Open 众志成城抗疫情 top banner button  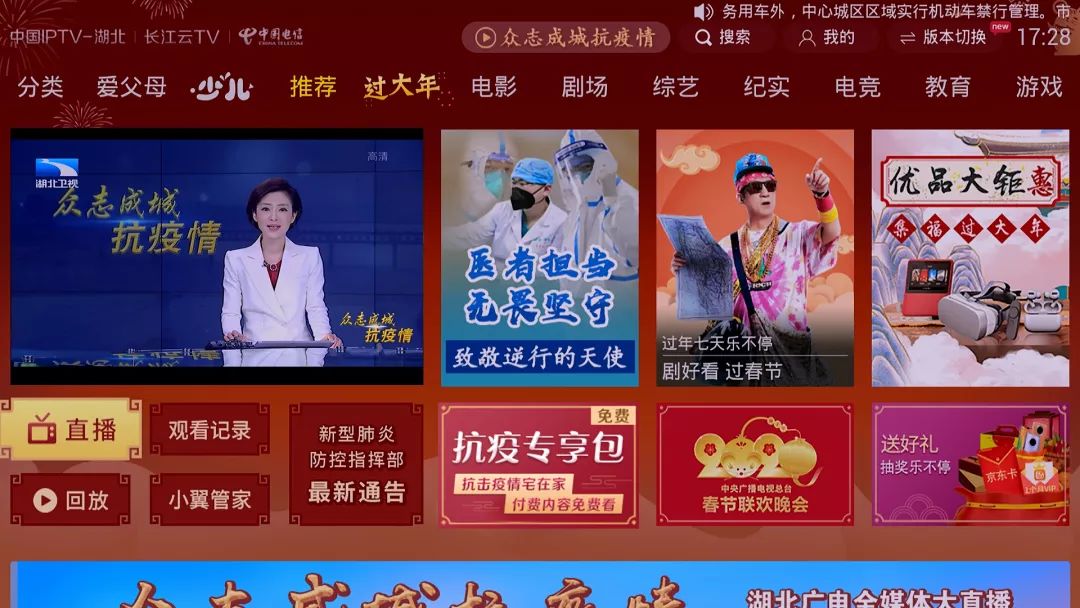566,37
